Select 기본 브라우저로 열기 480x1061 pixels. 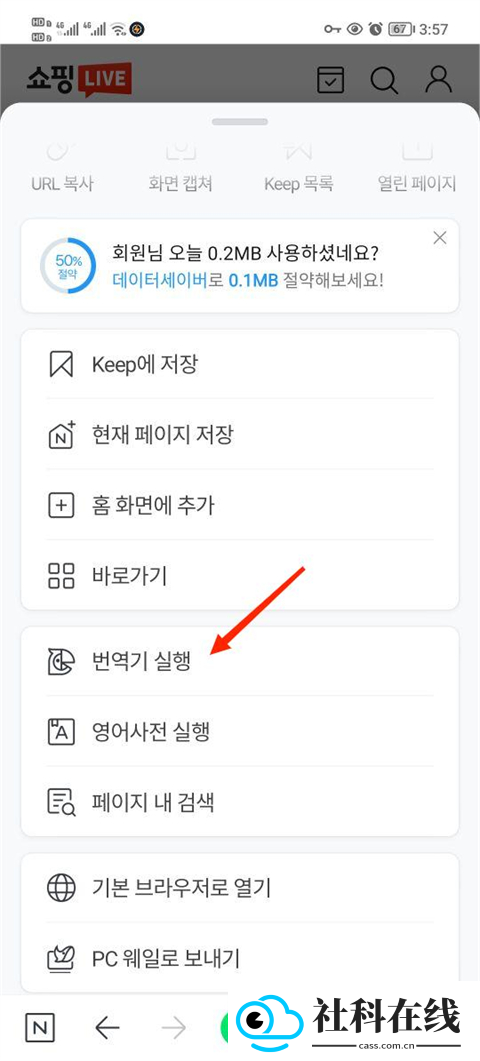pos(240,887)
